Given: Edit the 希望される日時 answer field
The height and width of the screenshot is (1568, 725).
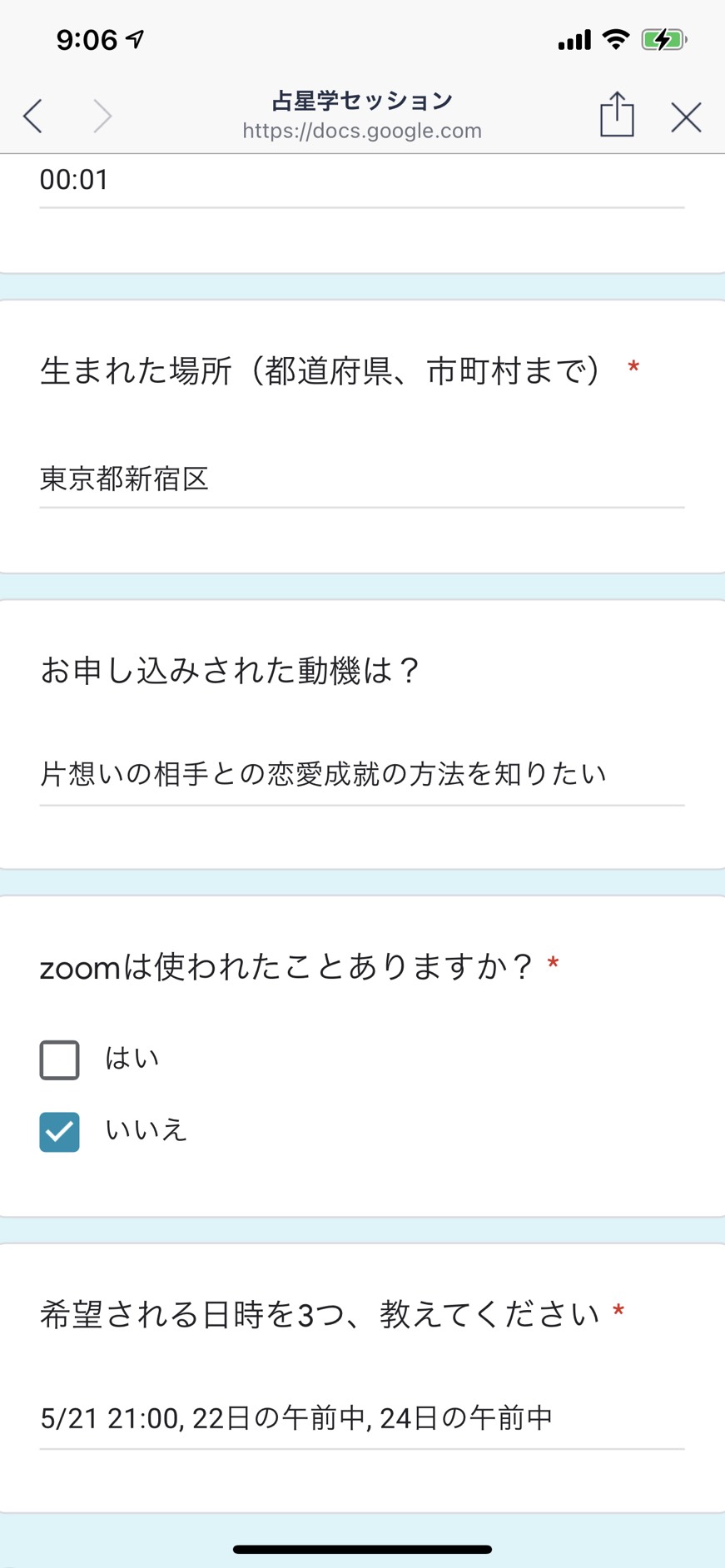Looking at the screenshot, I should point(362,1418).
